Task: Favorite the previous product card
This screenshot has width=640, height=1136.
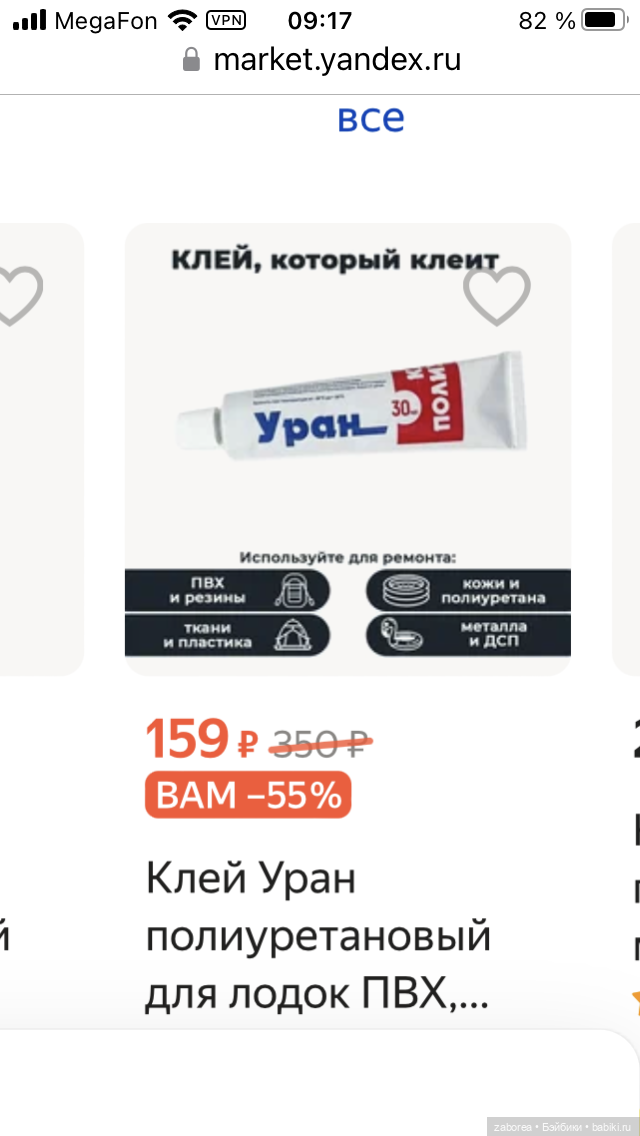Action: [17, 296]
